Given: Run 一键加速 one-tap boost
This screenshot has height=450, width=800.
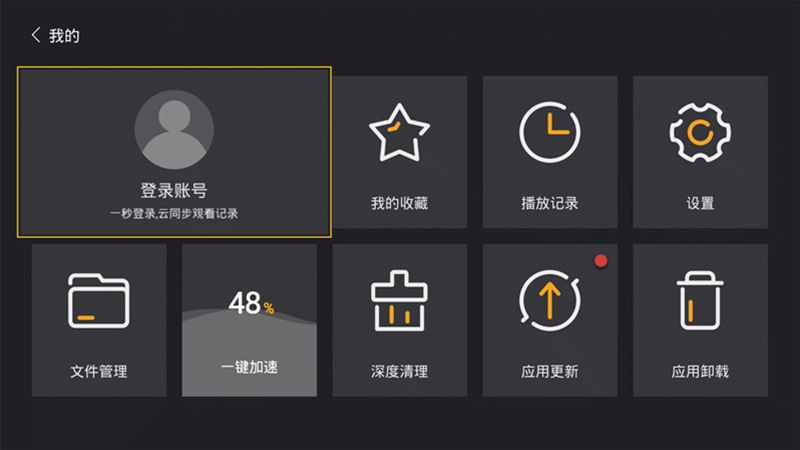Looking at the screenshot, I should pyautogui.click(x=249, y=320).
